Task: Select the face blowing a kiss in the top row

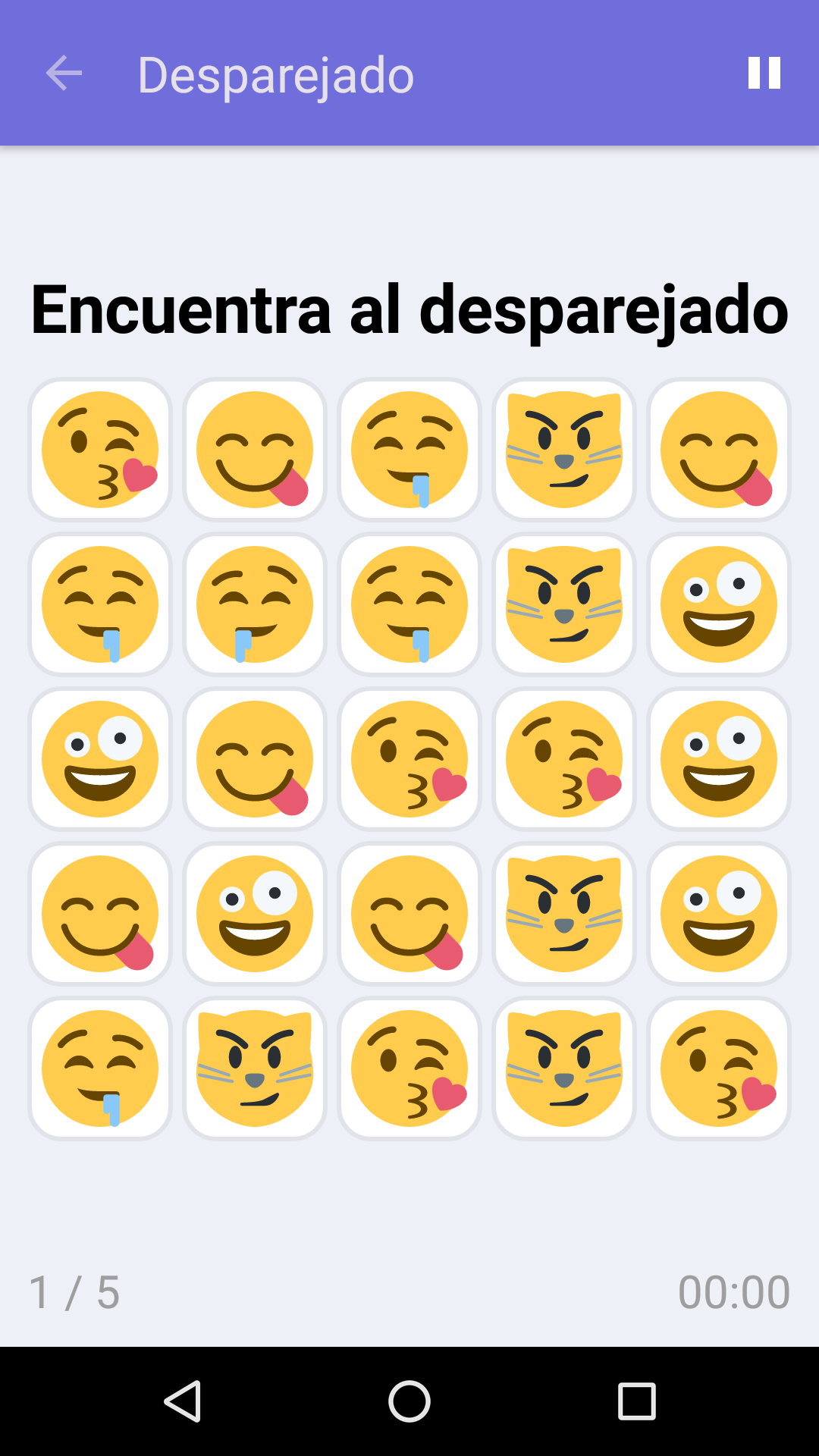Action: click(100, 449)
